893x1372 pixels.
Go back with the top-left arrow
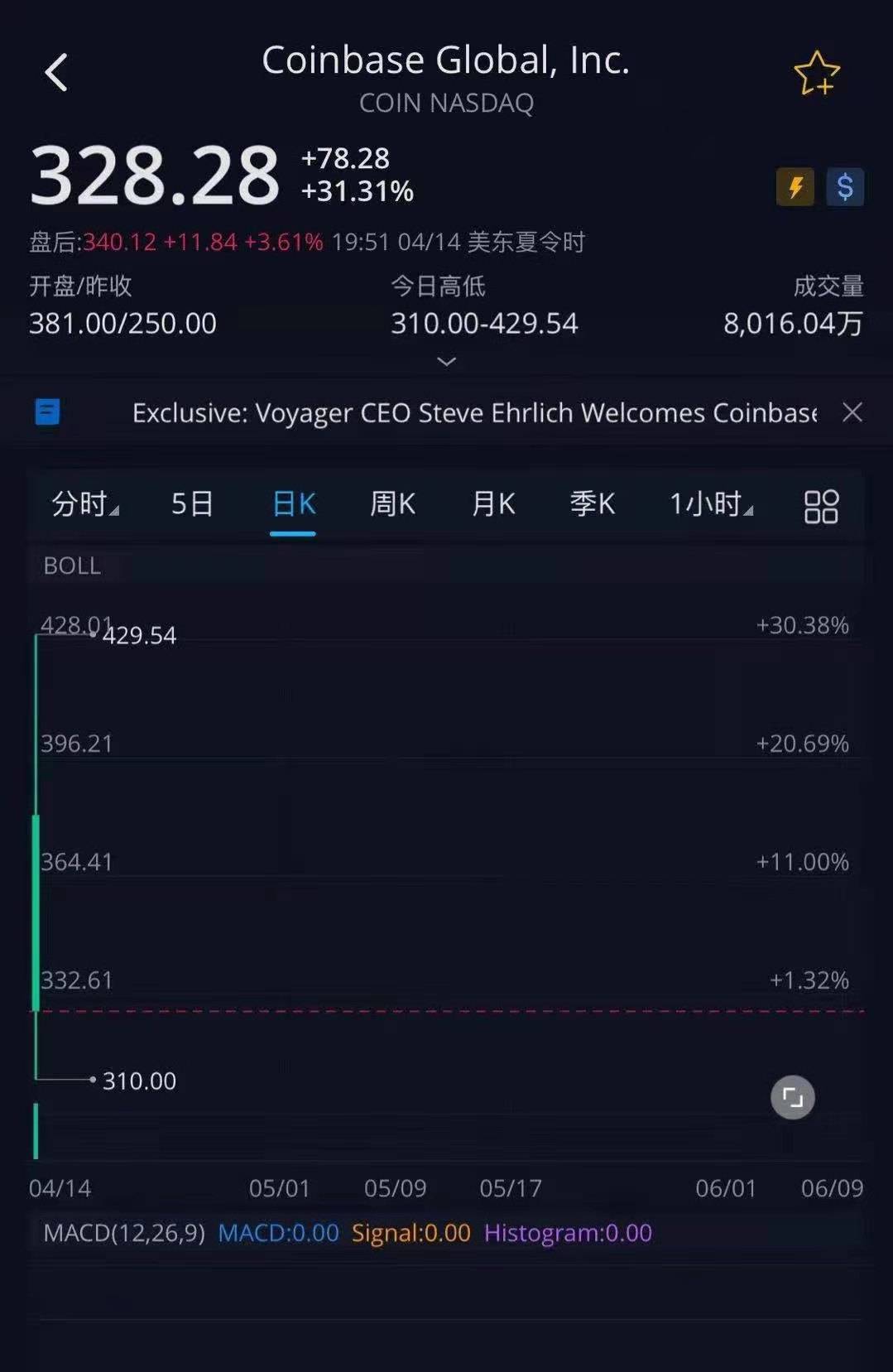pos(55,73)
